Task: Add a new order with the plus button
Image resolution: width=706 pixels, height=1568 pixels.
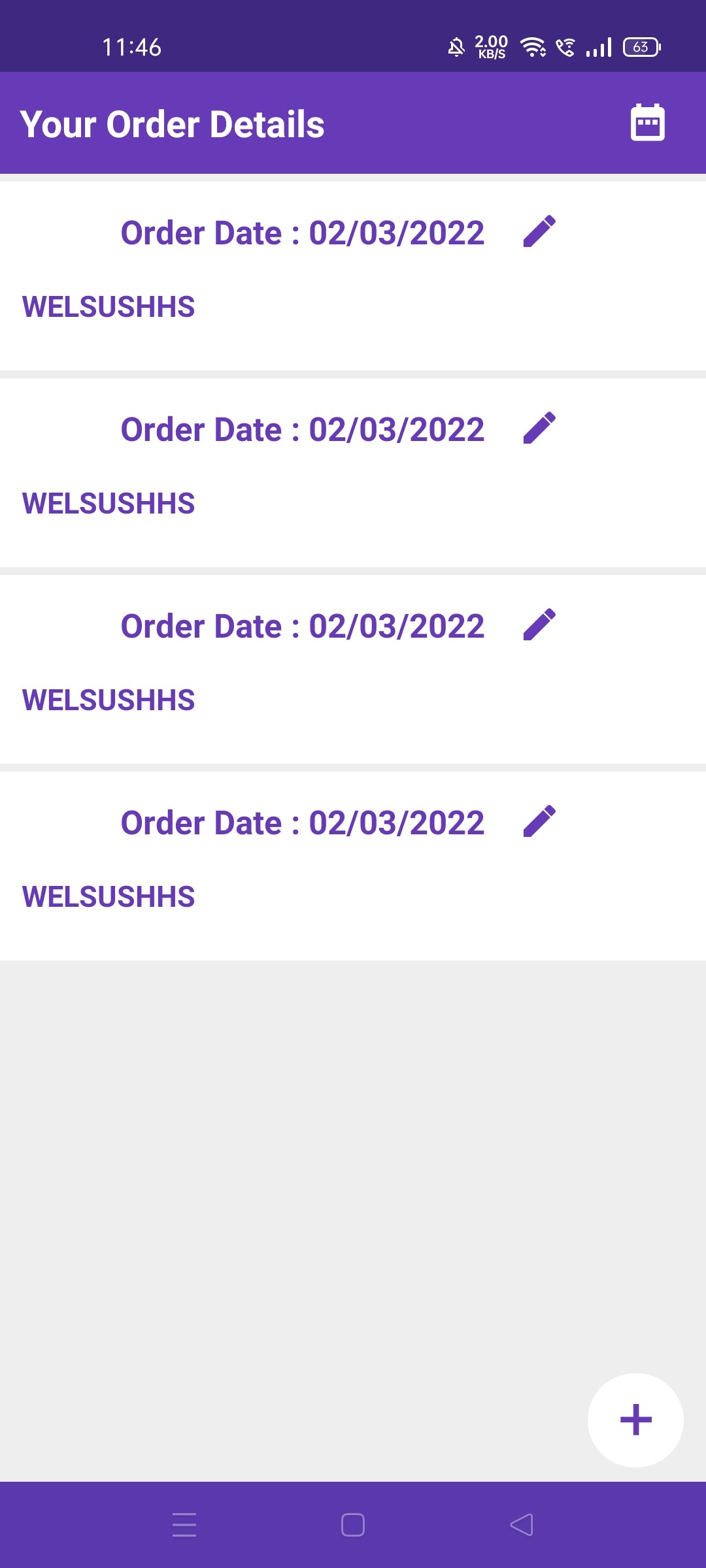Action: pos(635,1420)
